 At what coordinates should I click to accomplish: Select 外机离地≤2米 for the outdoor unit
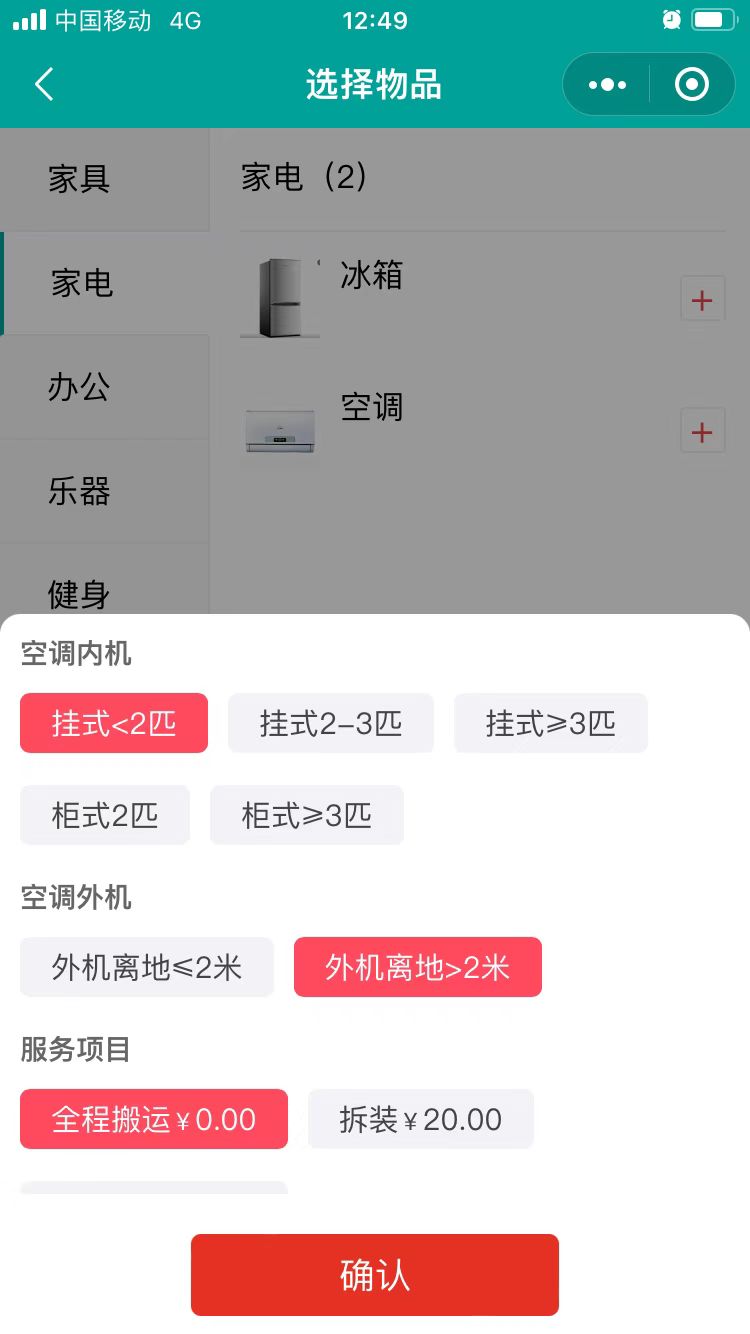click(146, 967)
